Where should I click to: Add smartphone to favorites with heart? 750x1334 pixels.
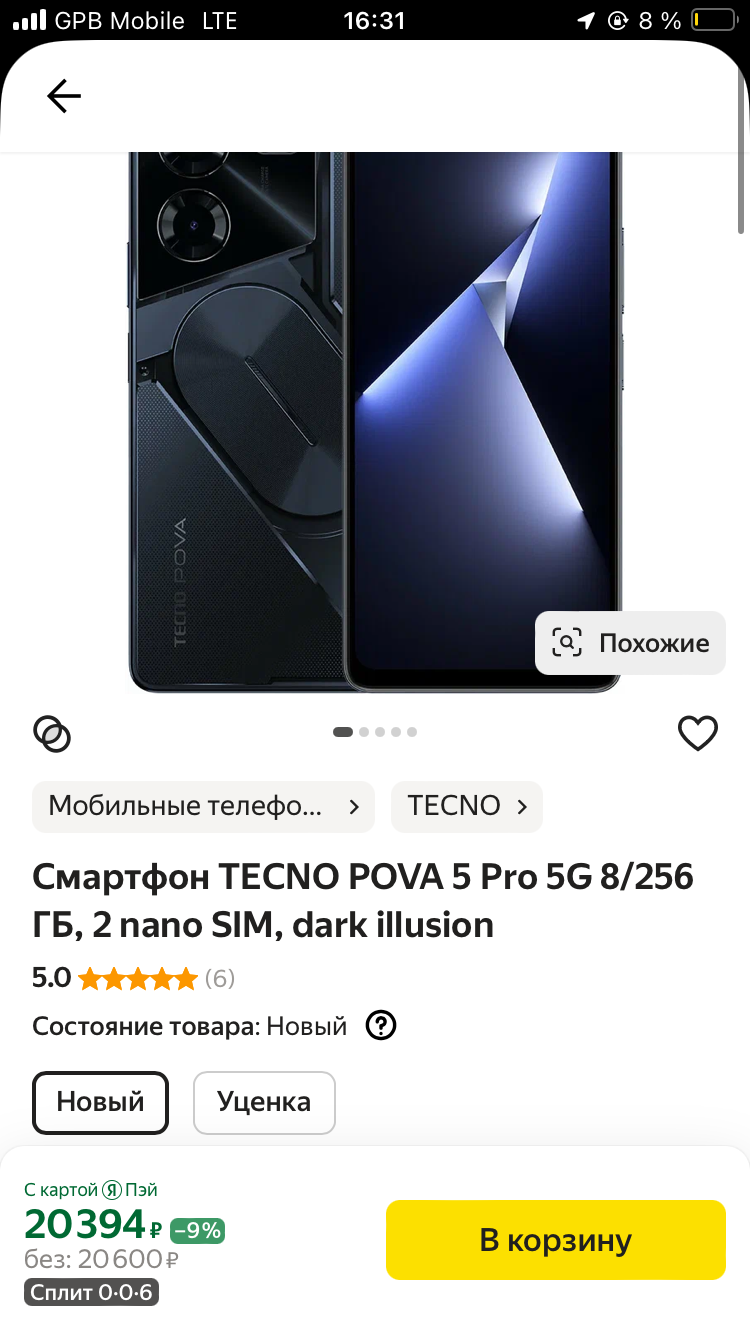697,734
